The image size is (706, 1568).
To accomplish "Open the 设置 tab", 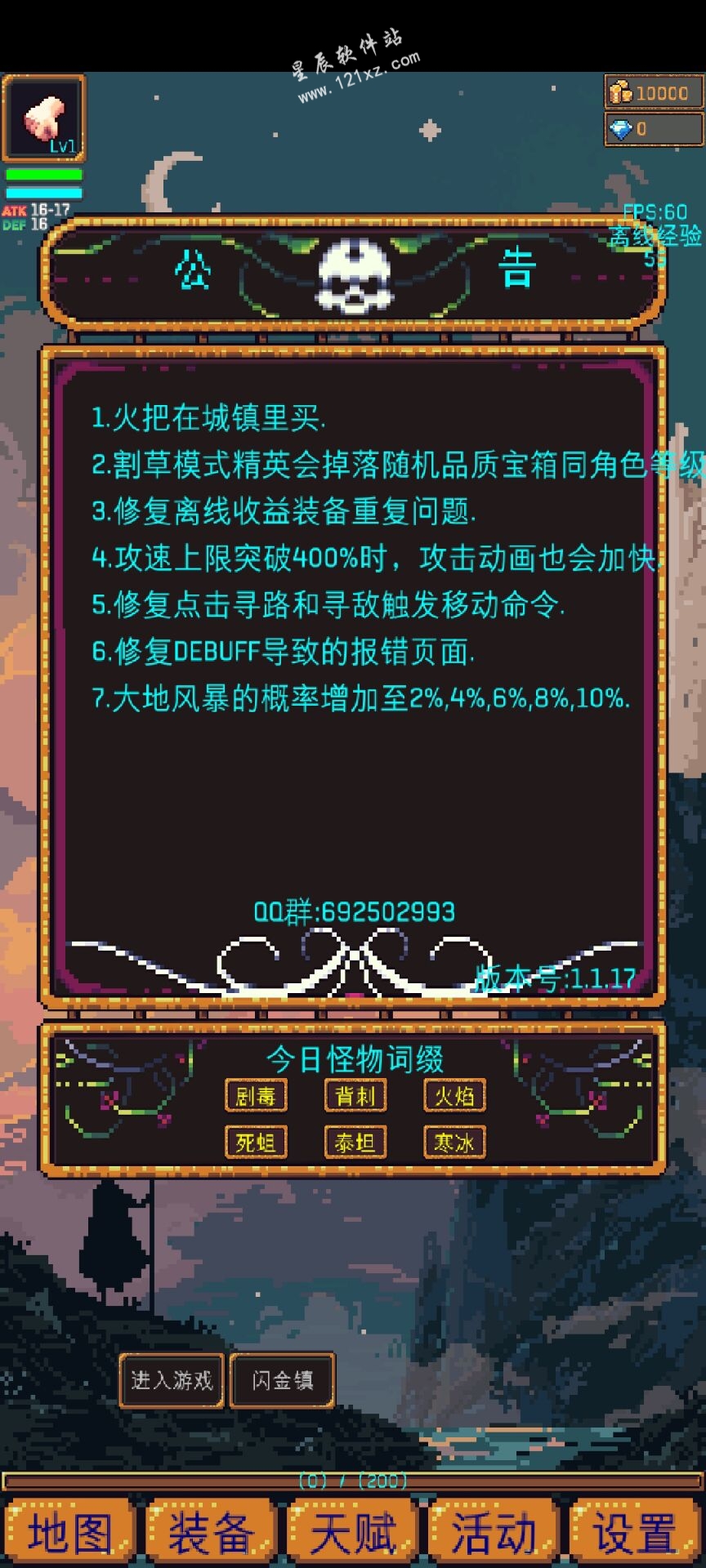I will tap(636, 1533).
